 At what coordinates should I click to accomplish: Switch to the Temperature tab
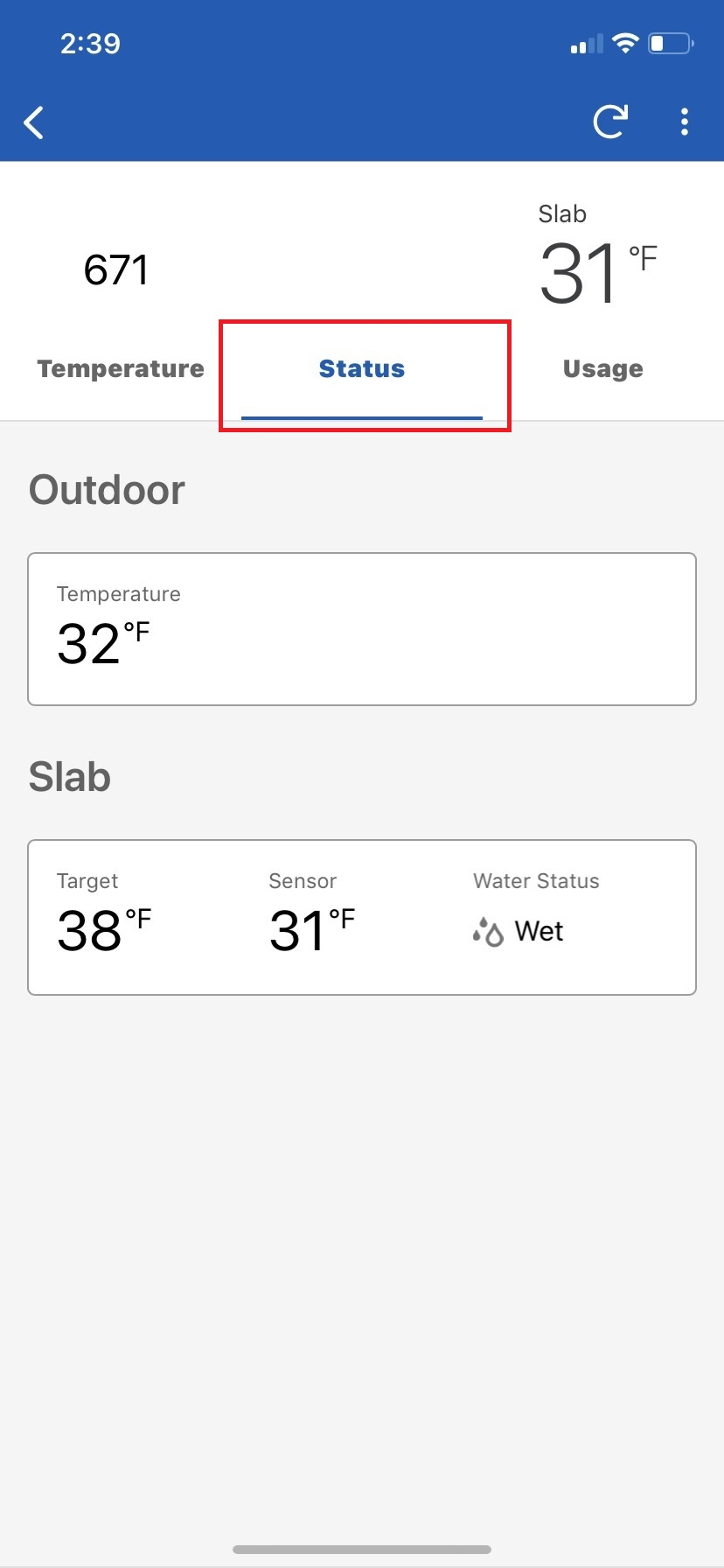coord(121,369)
